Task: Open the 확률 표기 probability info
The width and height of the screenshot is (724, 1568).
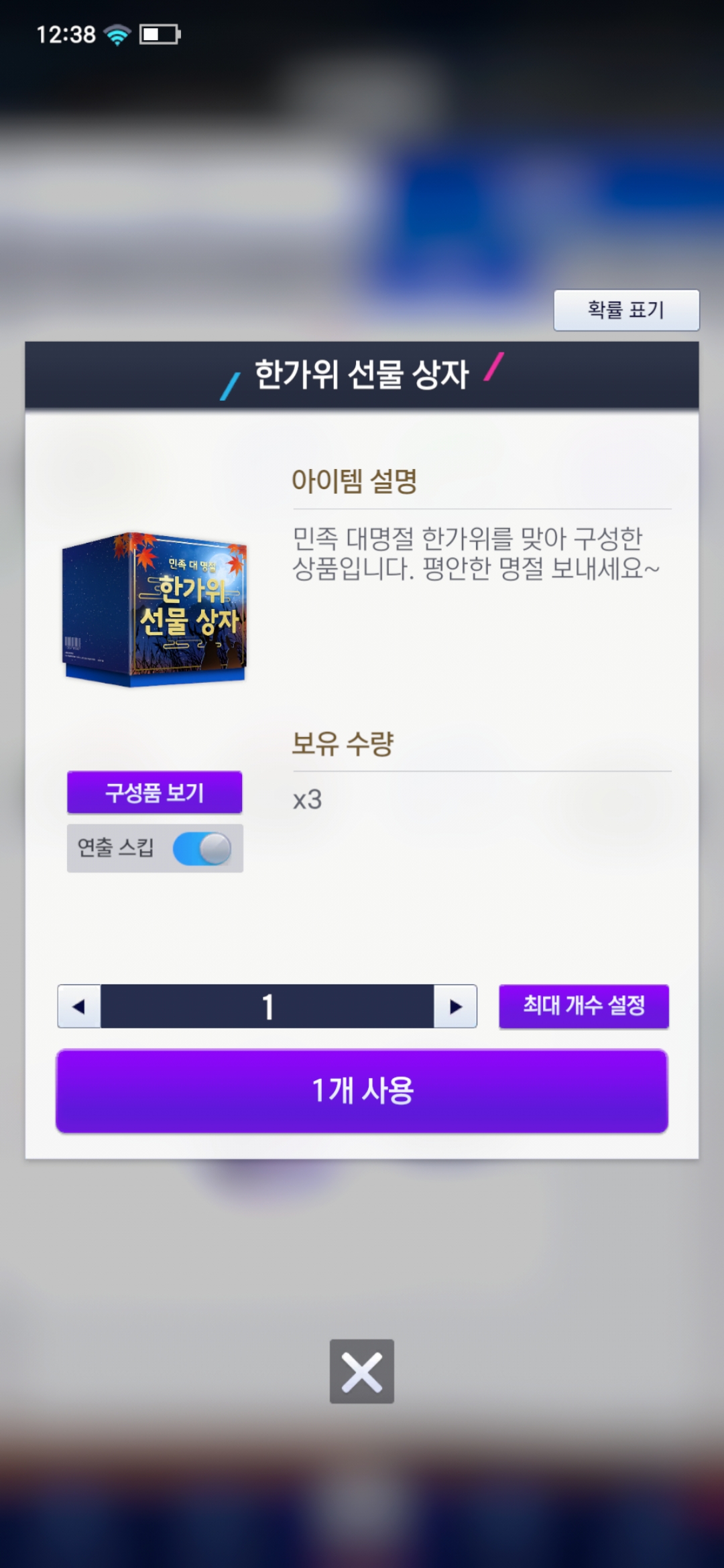Action: (x=626, y=310)
